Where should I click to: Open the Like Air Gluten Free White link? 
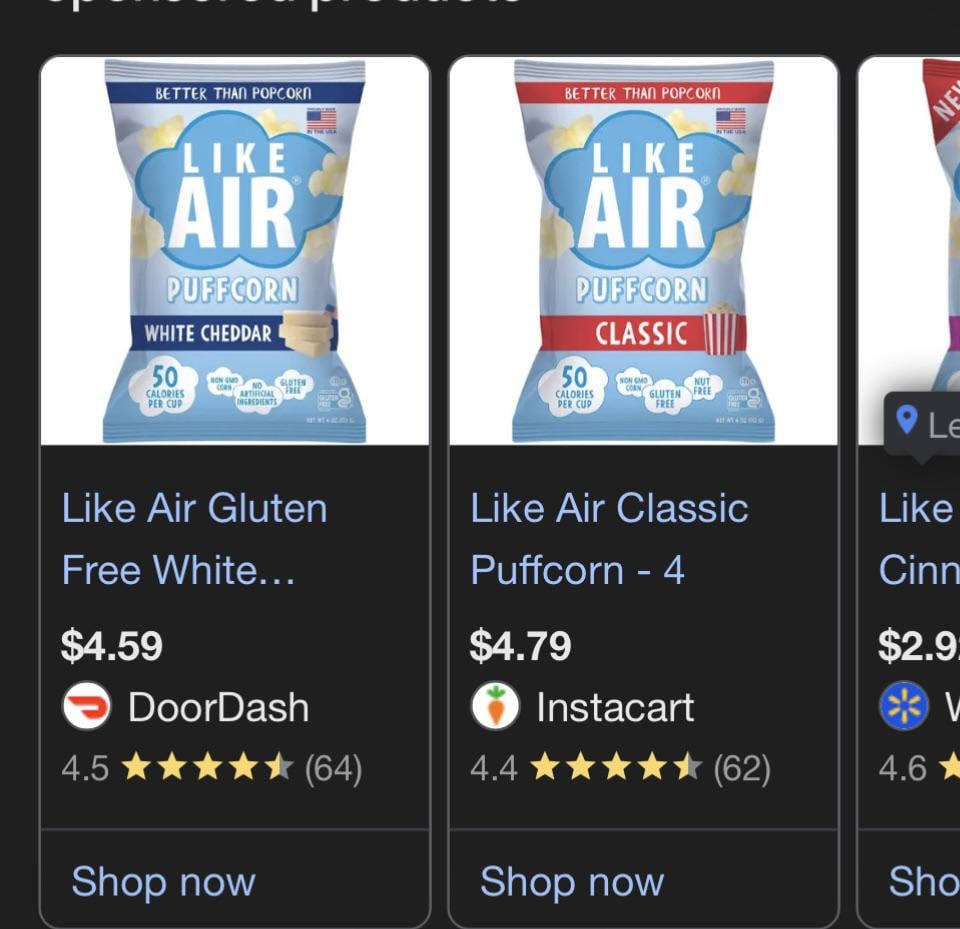pos(195,538)
